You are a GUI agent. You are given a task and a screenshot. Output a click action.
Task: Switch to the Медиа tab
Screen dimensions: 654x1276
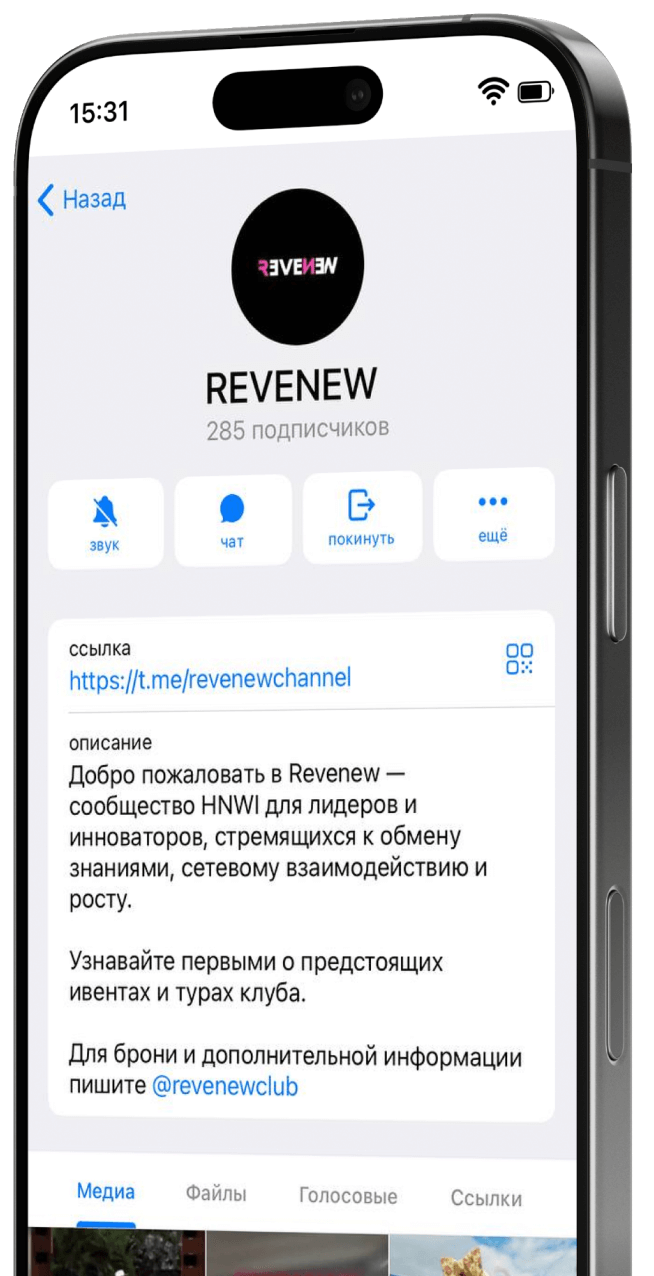coord(106,1192)
